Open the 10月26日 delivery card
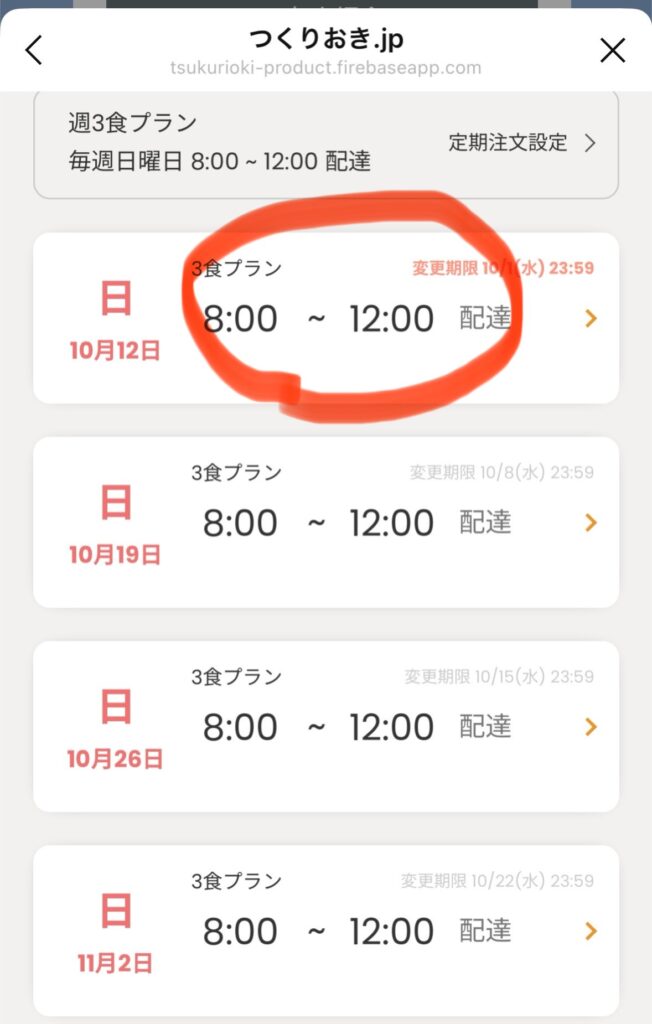The height and width of the screenshot is (1024, 652). pos(326,726)
